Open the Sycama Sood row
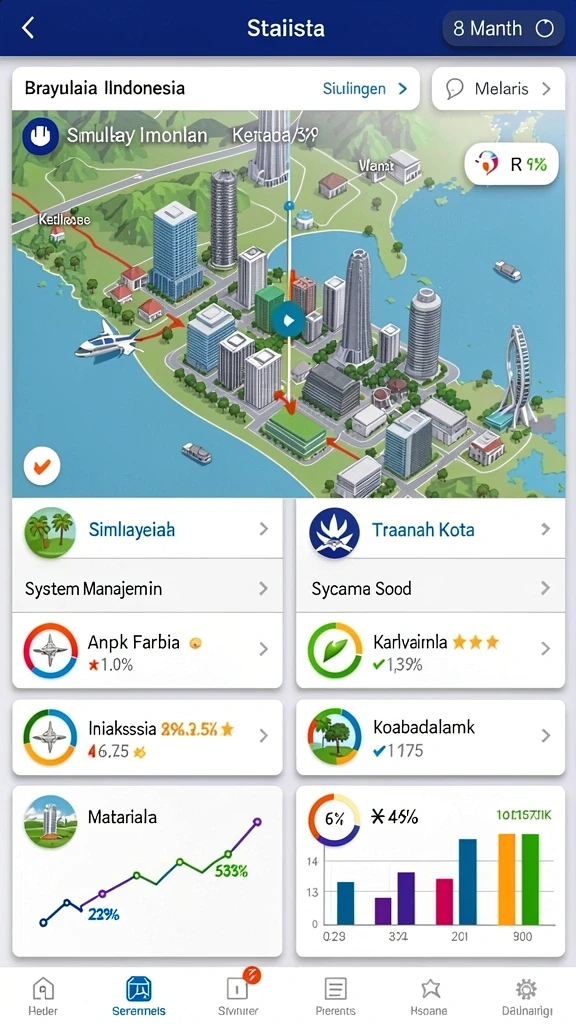Screen dimensions: 576x1024 (x=430, y=588)
